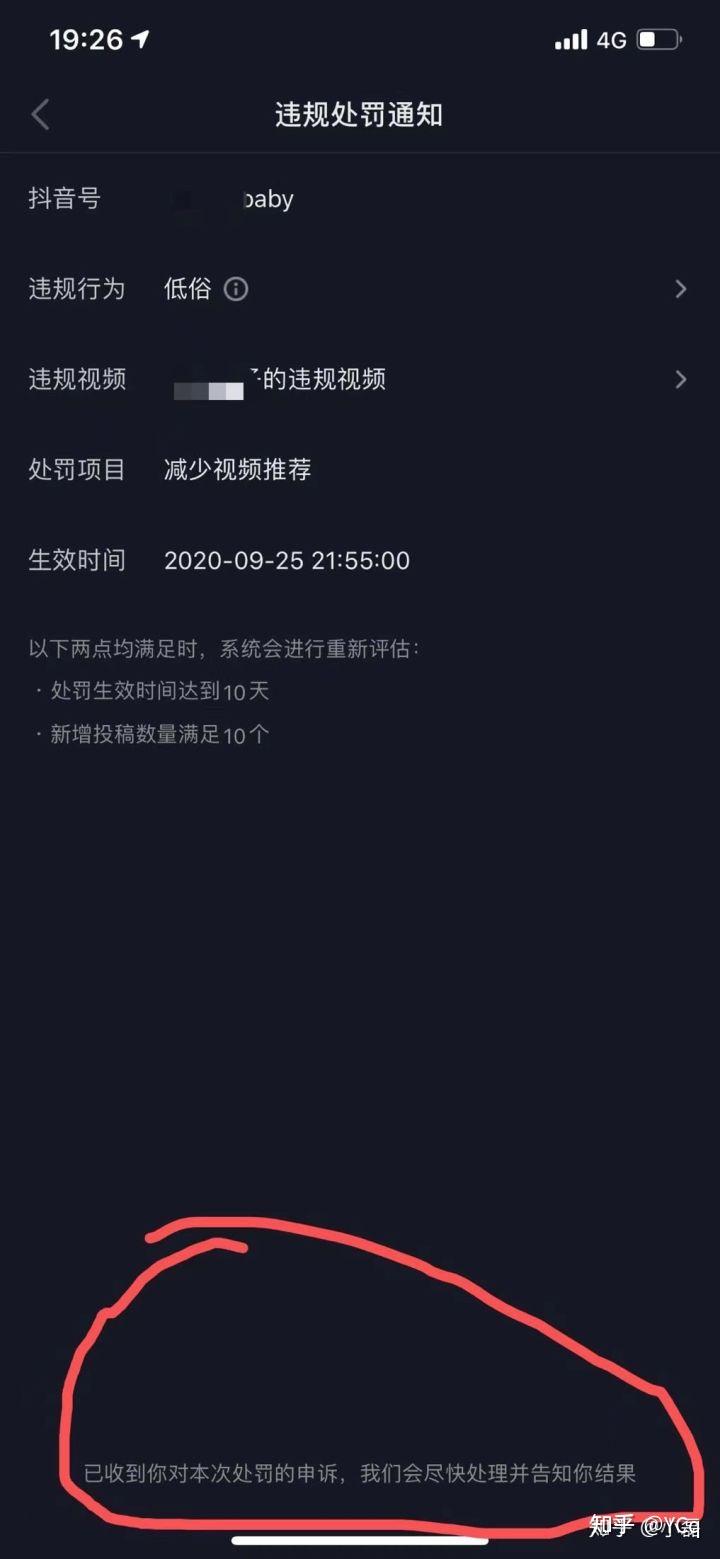This screenshot has height=1559, width=720.
Task: Tap the 减少视频推荐 punishment item
Action: [238, 470]
